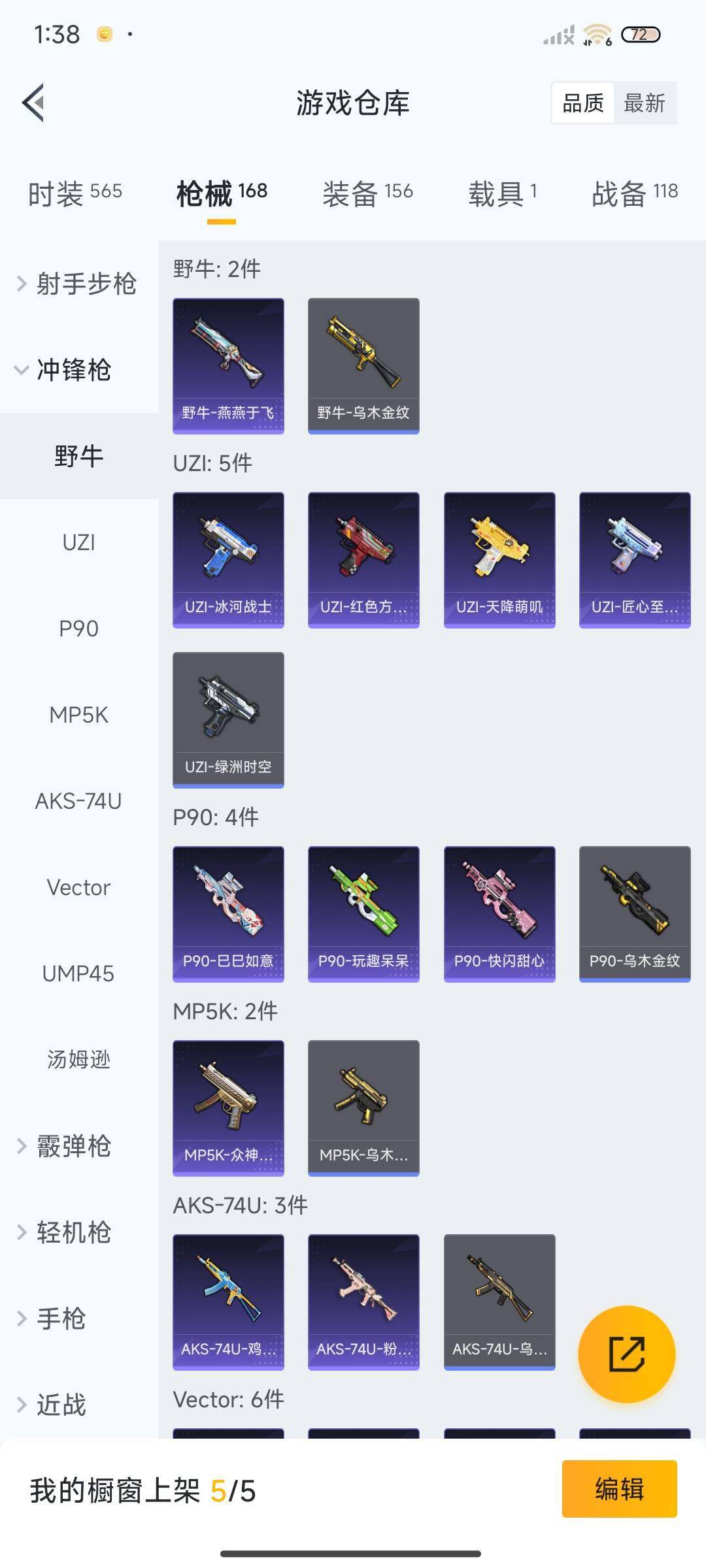706x1568 pixels.
Task: Go back from 游戏仓库
Action: (33, 103)
